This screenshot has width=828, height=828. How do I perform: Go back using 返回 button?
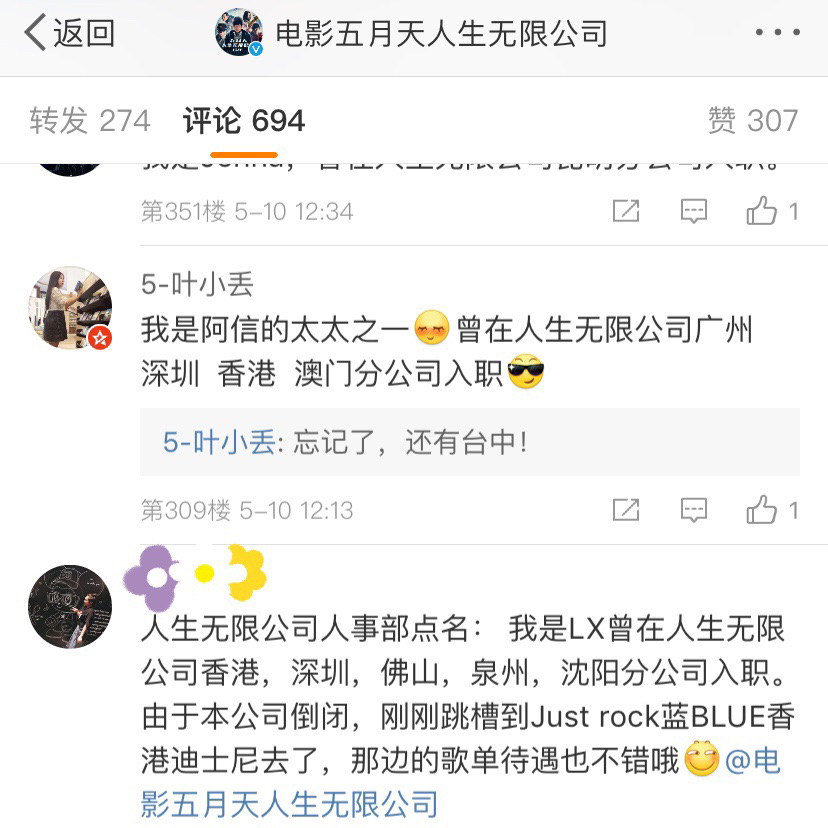click(x=70, y=34)
